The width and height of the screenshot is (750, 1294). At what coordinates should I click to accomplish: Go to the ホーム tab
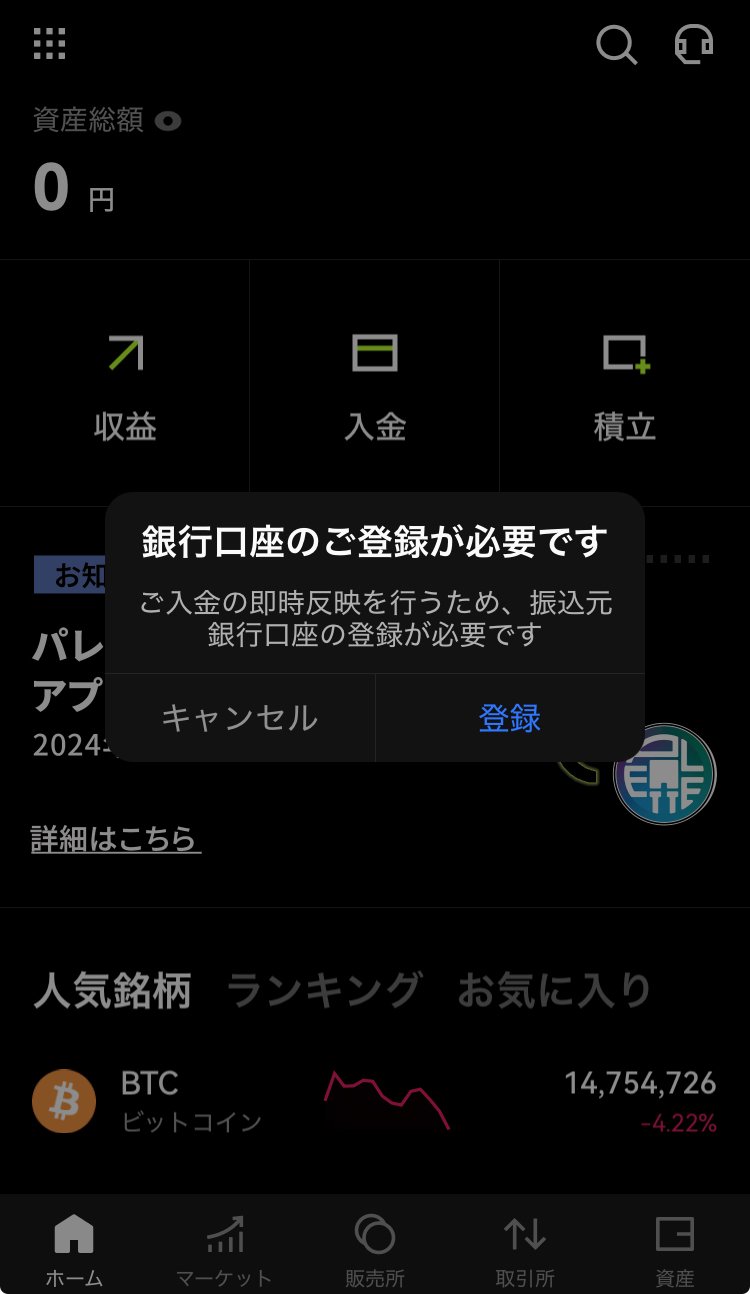tap(75, 1249)
